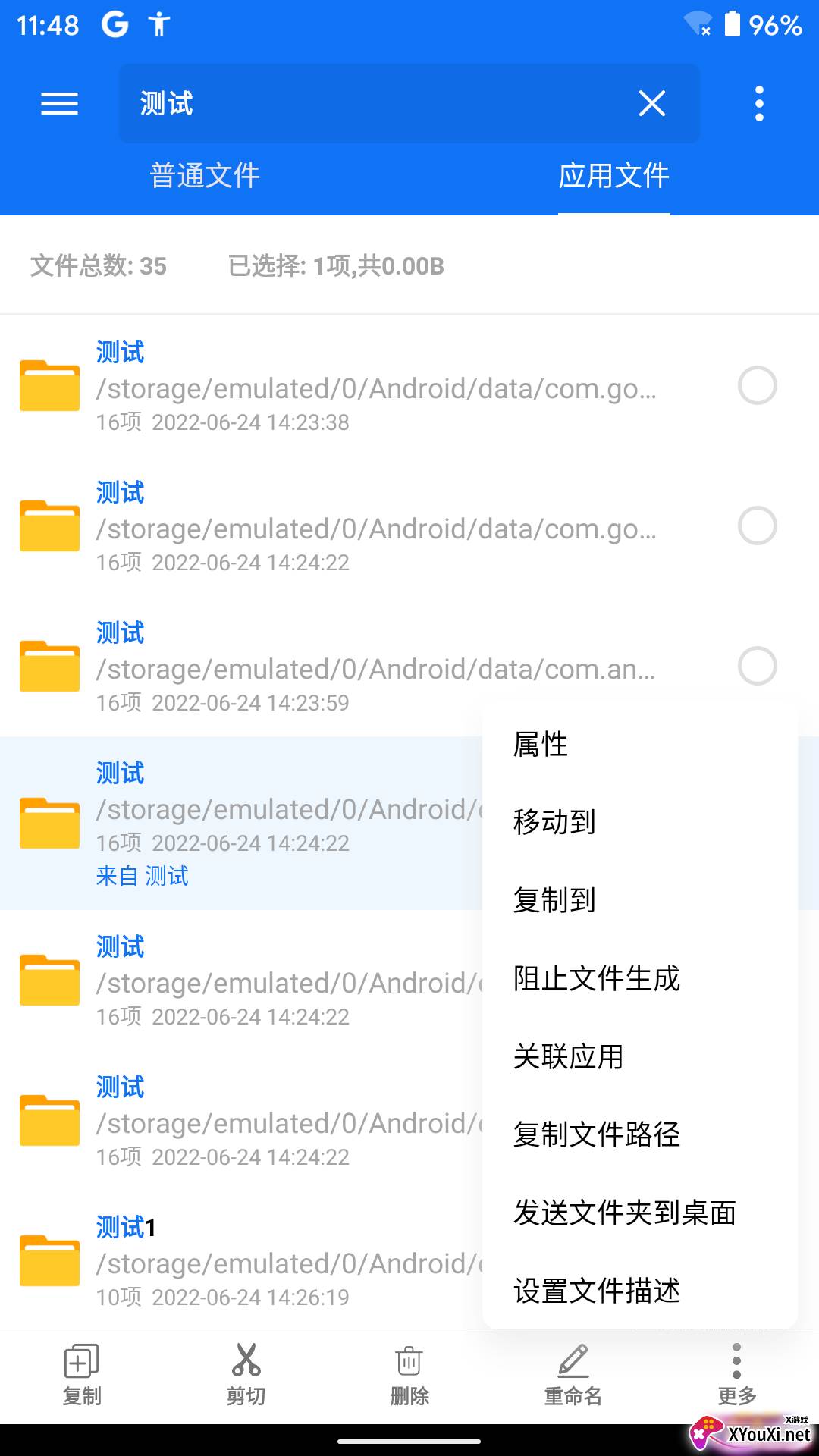This screenshot has width=819, height=1456.
Task: Tap the 剪切 scissors button
Action: (246, 1375)
